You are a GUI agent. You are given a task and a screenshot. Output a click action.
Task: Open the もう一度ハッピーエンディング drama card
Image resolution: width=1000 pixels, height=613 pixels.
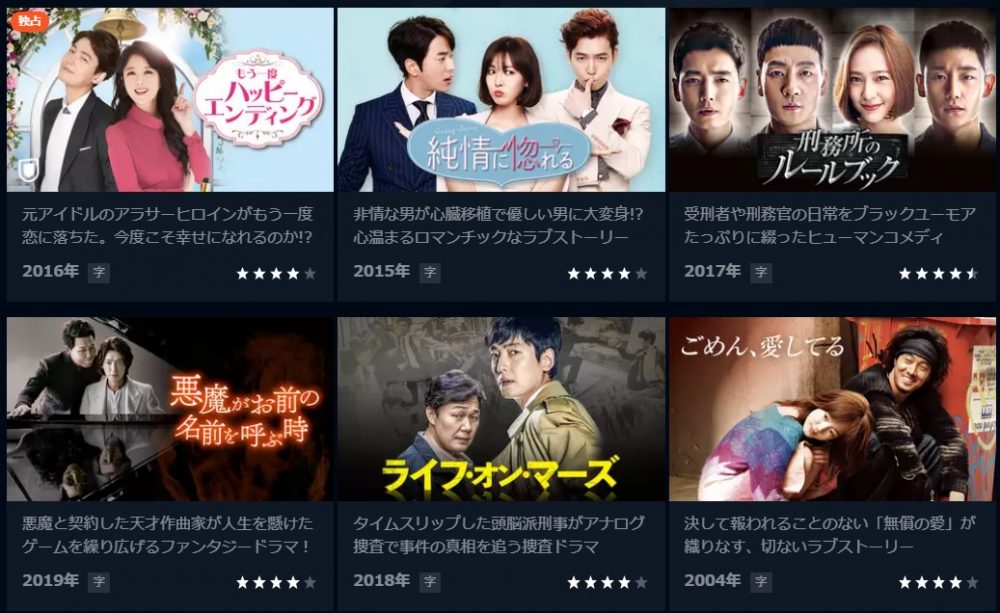[170, 100]
